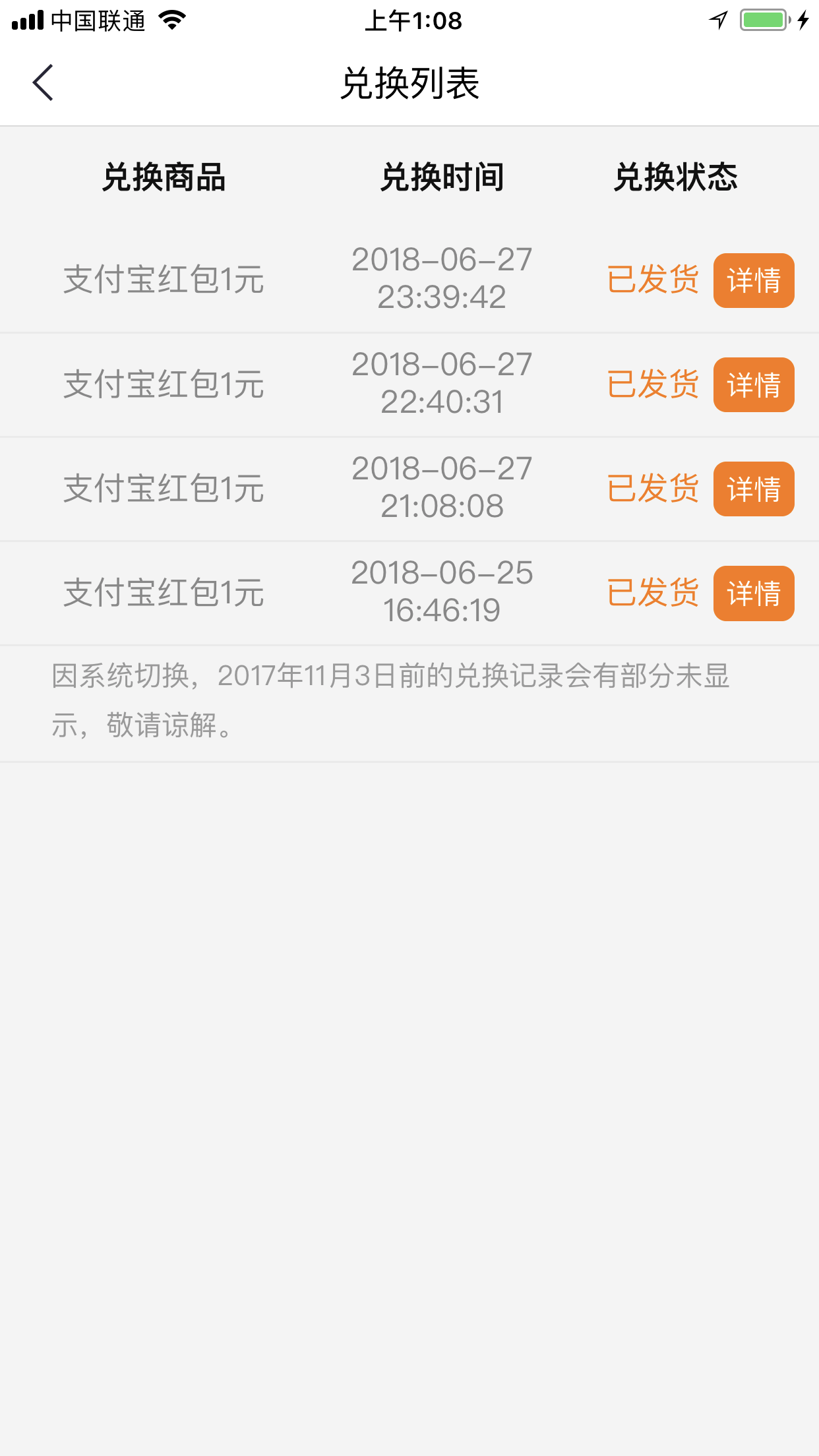View 详情 of the 21:08:08 exchange
Image resolution: width=819 pixels, height=1456 pixels.
point(754,489)
